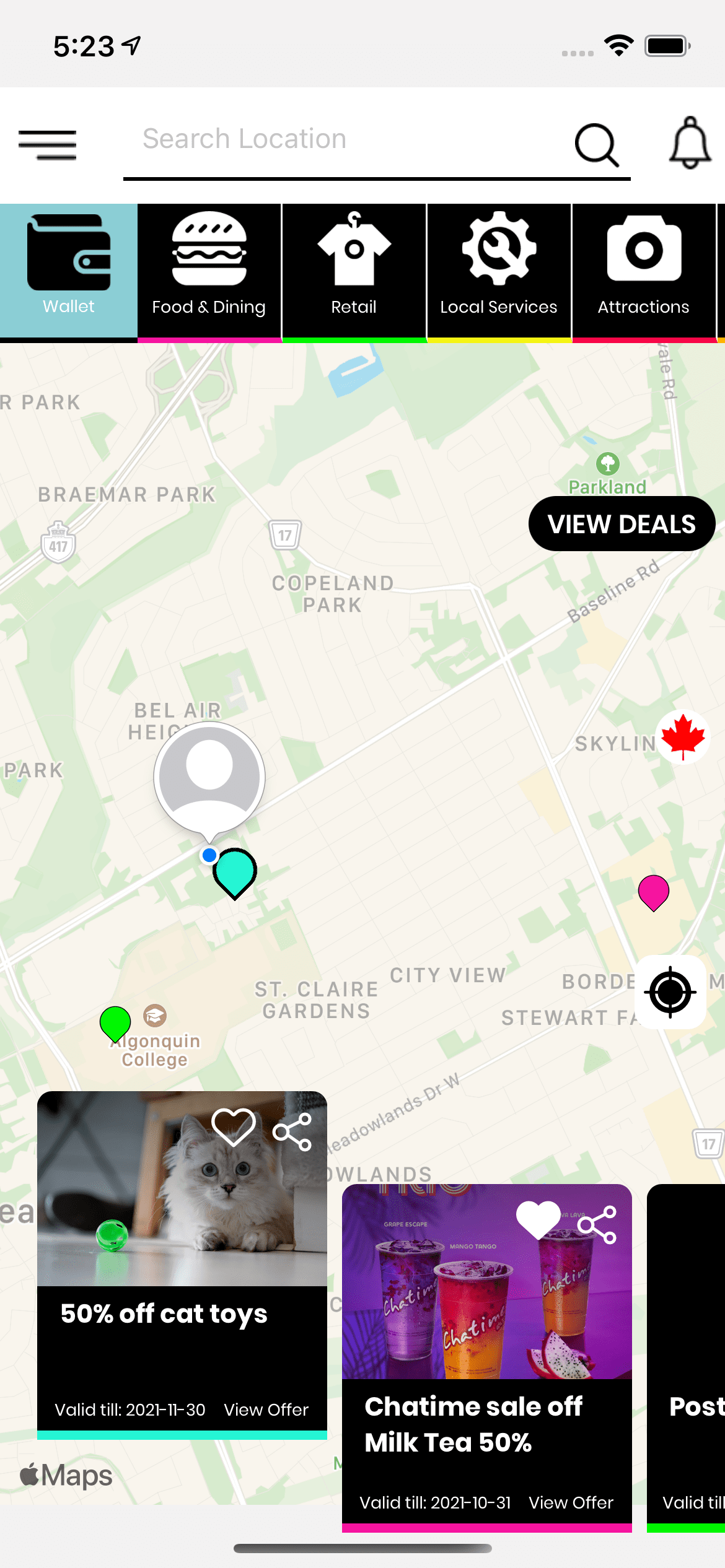This screenshot has height=1568, width=725.
Task: Switch to the Retail category
Action: [x=354, y=271]
